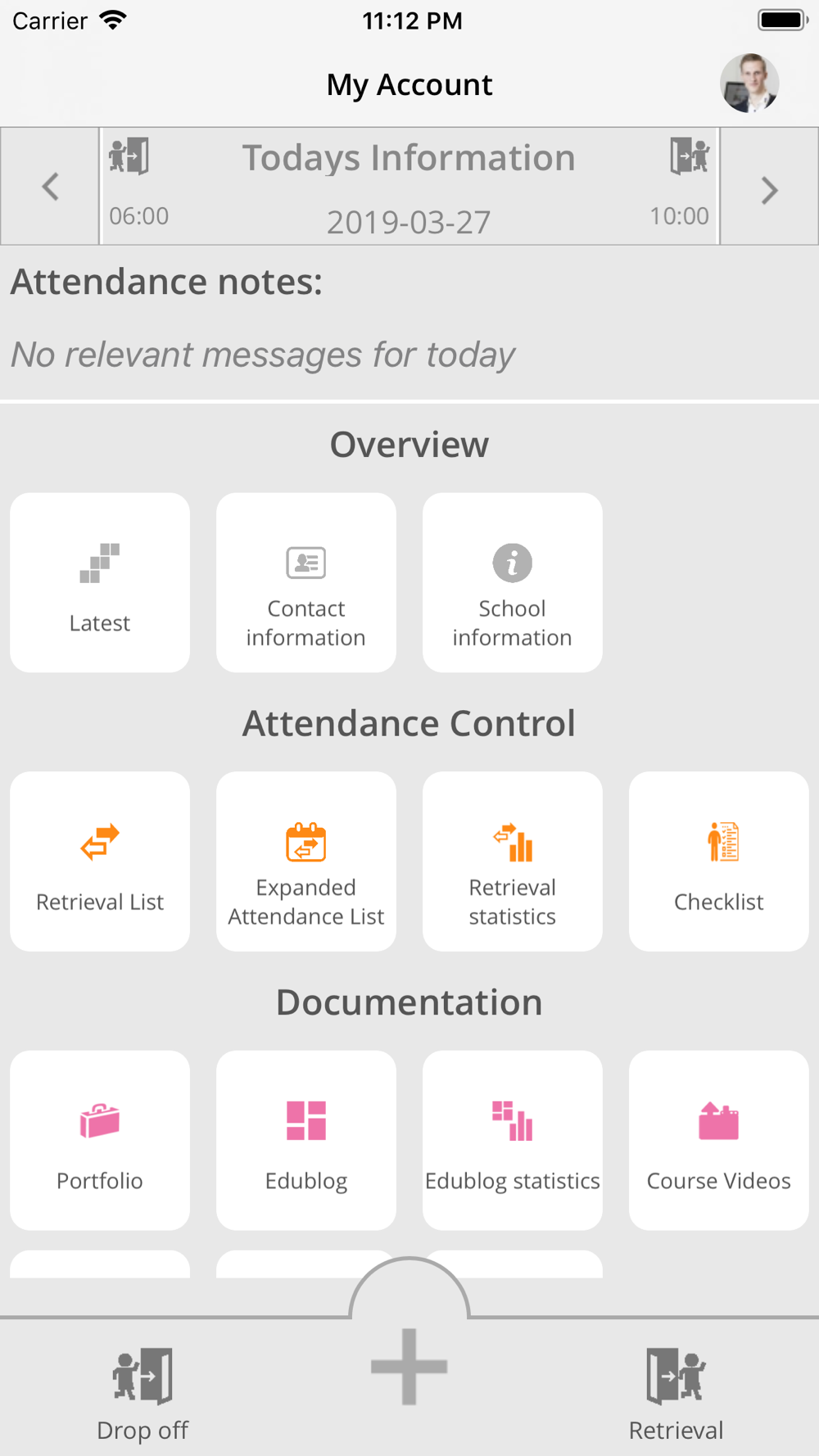Open the Latest tile
Viewport: 819px width, 1456px height.
coord(100,582)
